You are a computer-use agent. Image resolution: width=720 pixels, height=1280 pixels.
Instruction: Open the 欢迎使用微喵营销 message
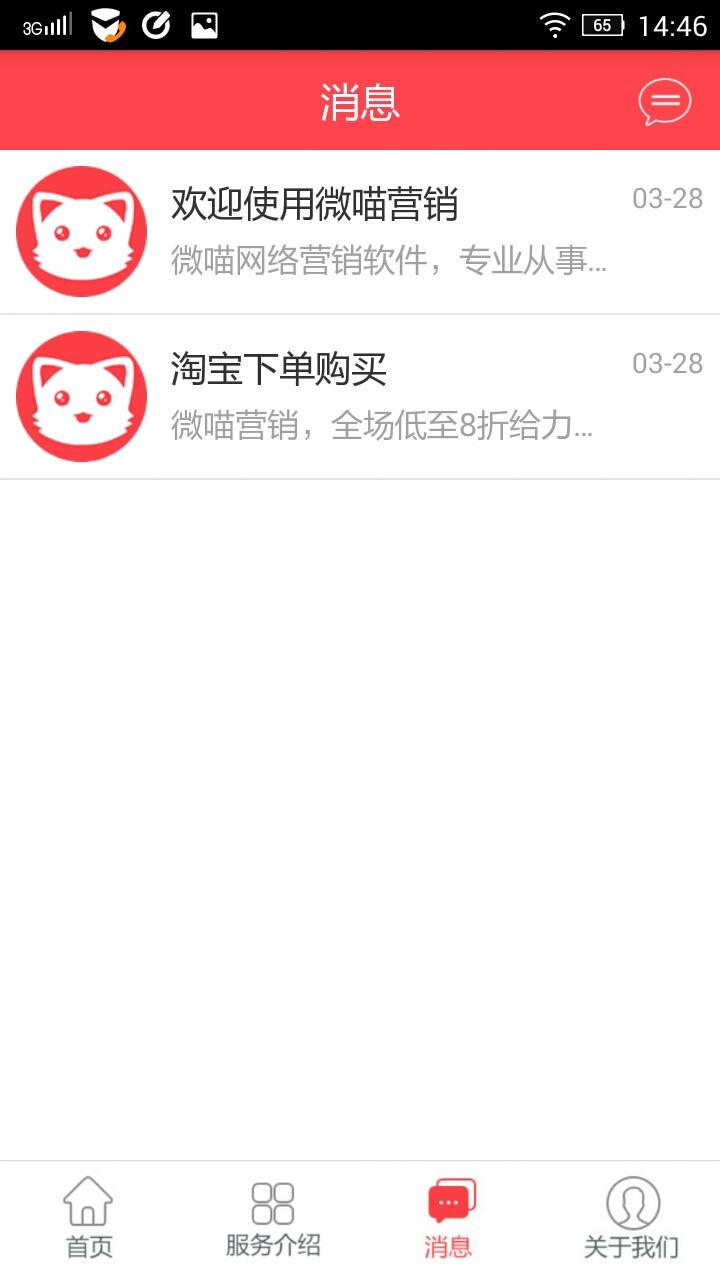click(x=360, y=232)
